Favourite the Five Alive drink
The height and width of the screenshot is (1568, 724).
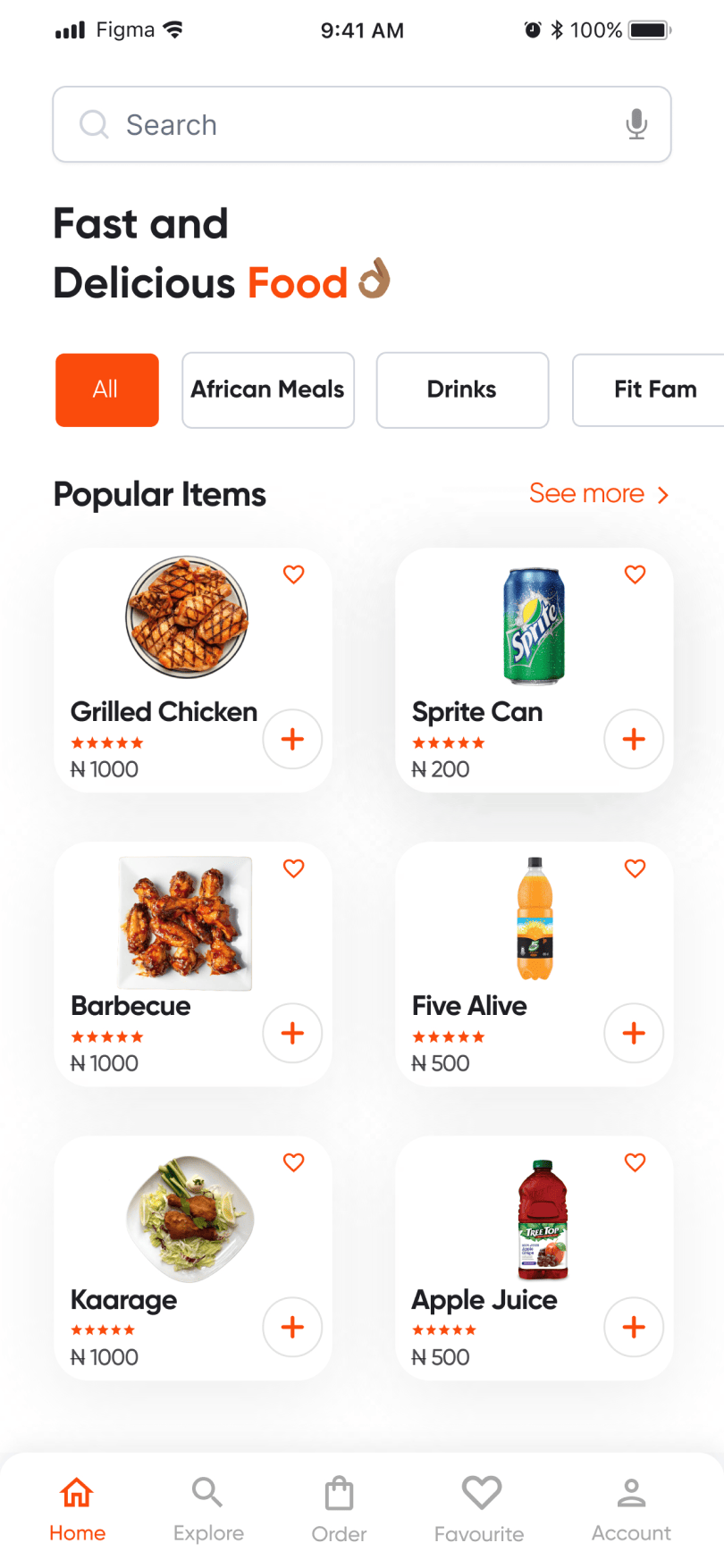coord(635,868)
